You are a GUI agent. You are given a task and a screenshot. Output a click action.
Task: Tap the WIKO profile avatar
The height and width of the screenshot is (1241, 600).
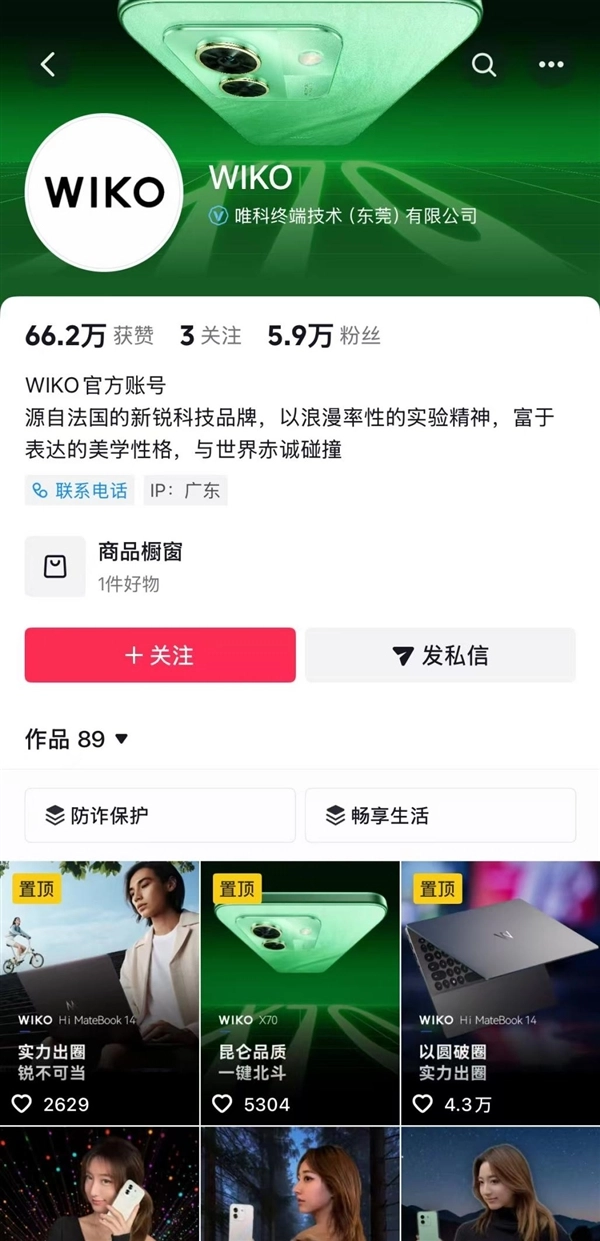pyautogui.click(x=105, y=192)
